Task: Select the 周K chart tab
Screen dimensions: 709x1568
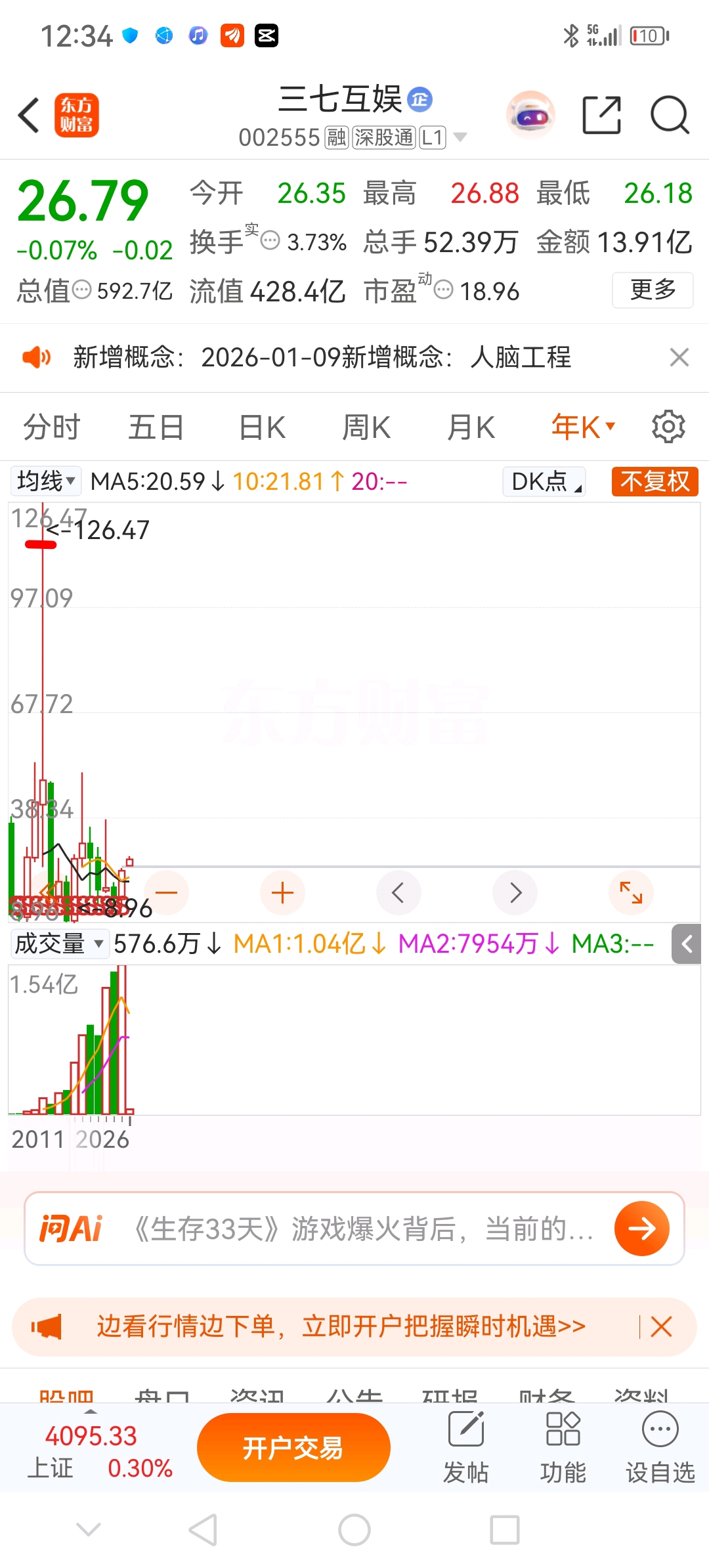Action: tap(366, 427)
